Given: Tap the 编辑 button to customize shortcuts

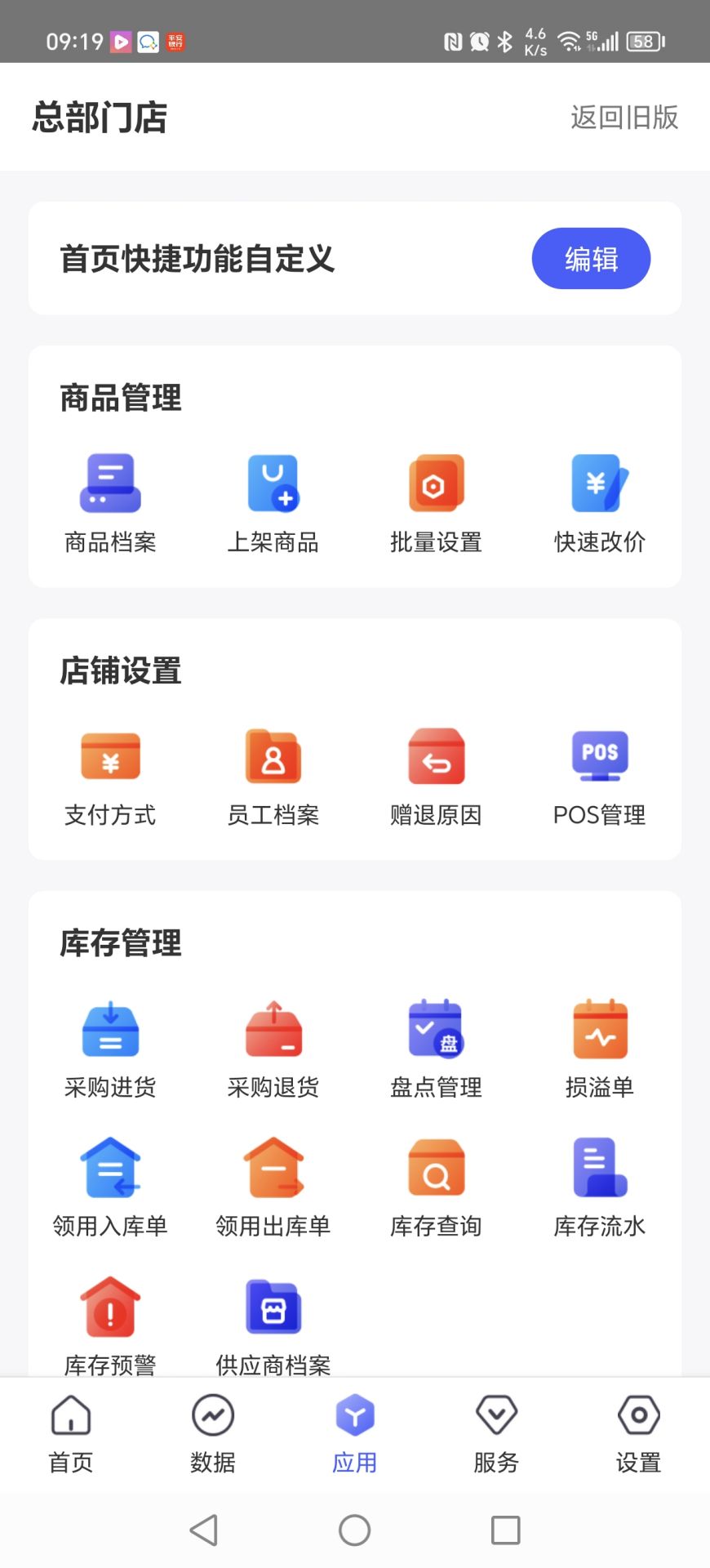Looking at the screenshot, I should point(590,258).
